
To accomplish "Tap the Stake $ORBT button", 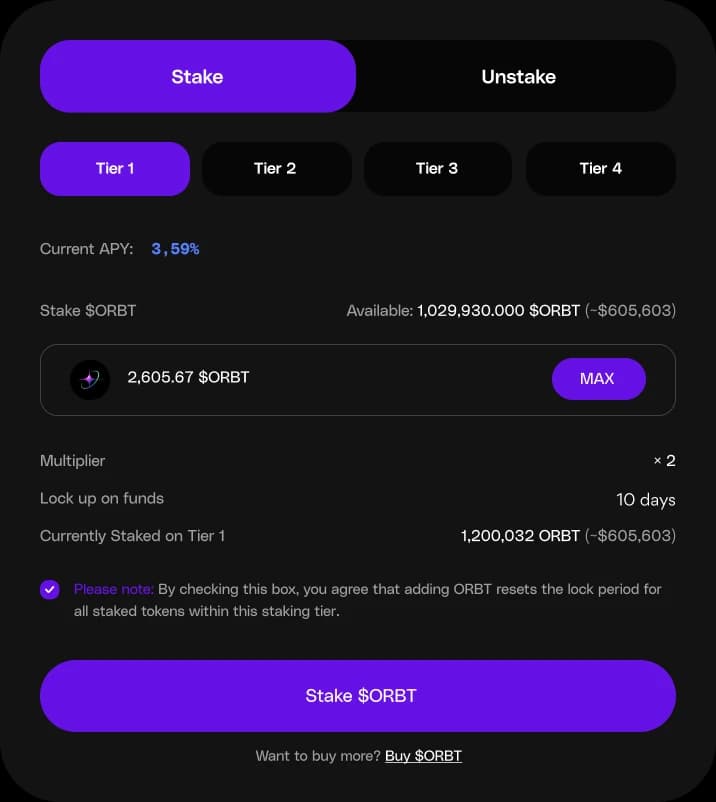I will (x=358, y=696).
